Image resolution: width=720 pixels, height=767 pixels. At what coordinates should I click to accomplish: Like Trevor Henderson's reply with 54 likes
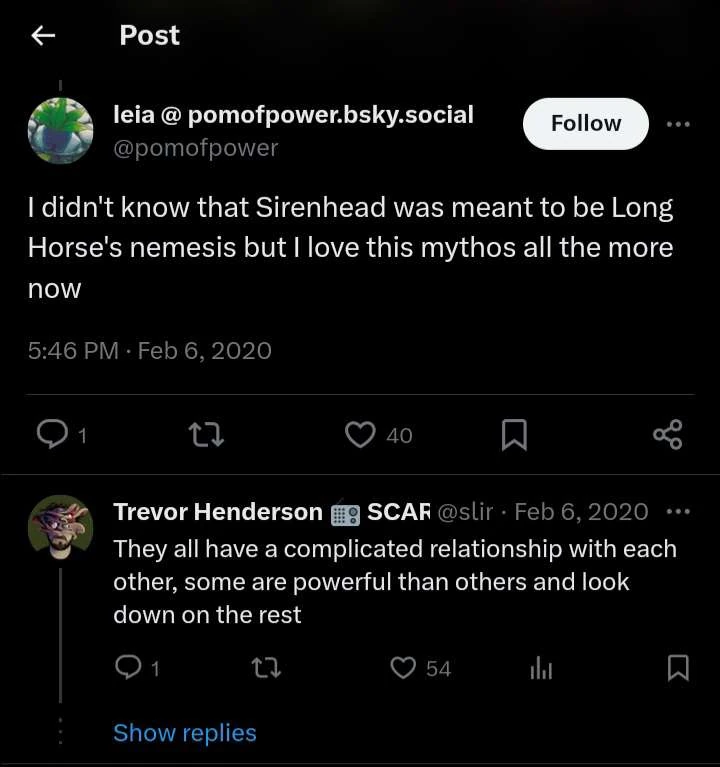[403, 668]
